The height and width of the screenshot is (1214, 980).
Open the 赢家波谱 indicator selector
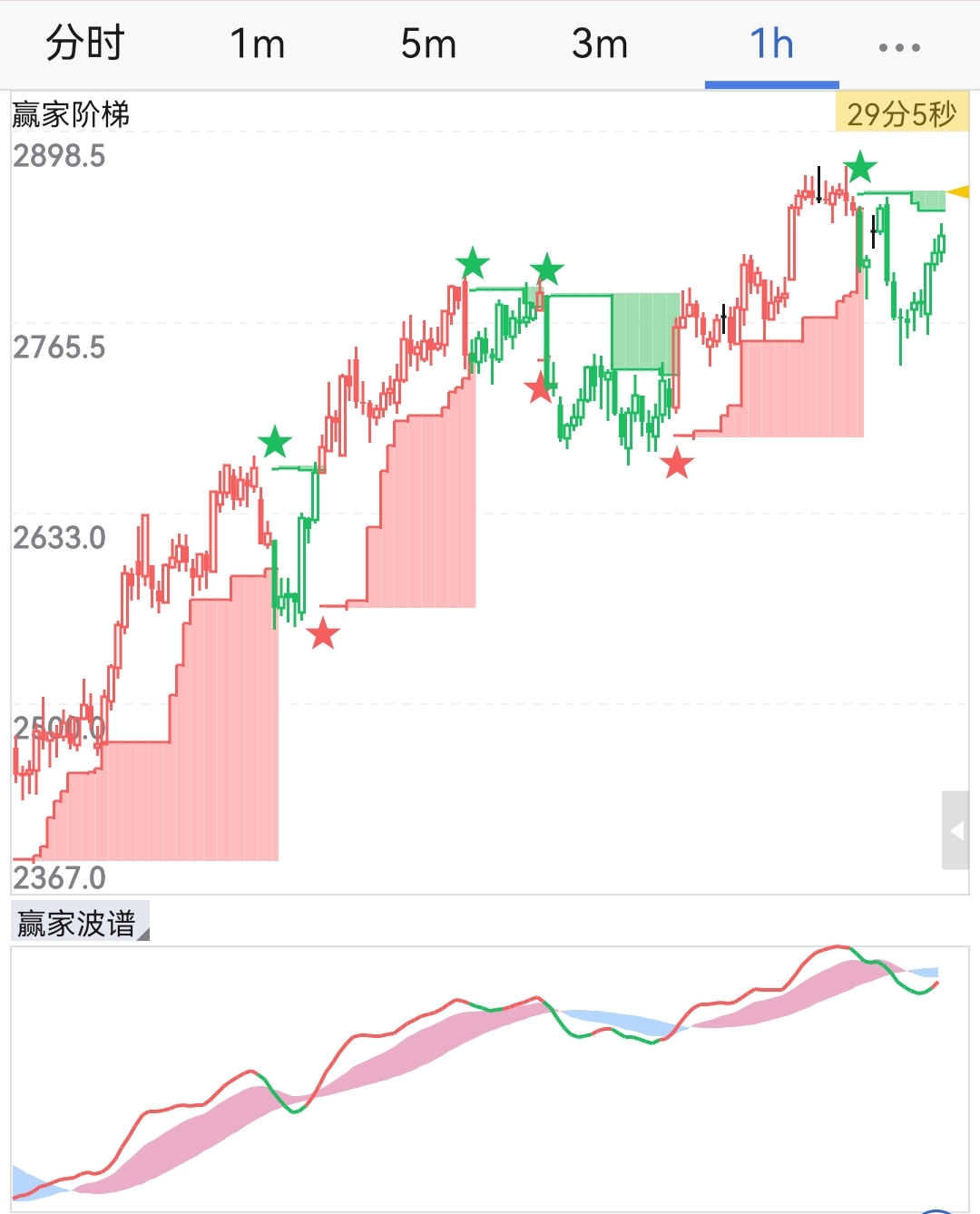point(80,923)
